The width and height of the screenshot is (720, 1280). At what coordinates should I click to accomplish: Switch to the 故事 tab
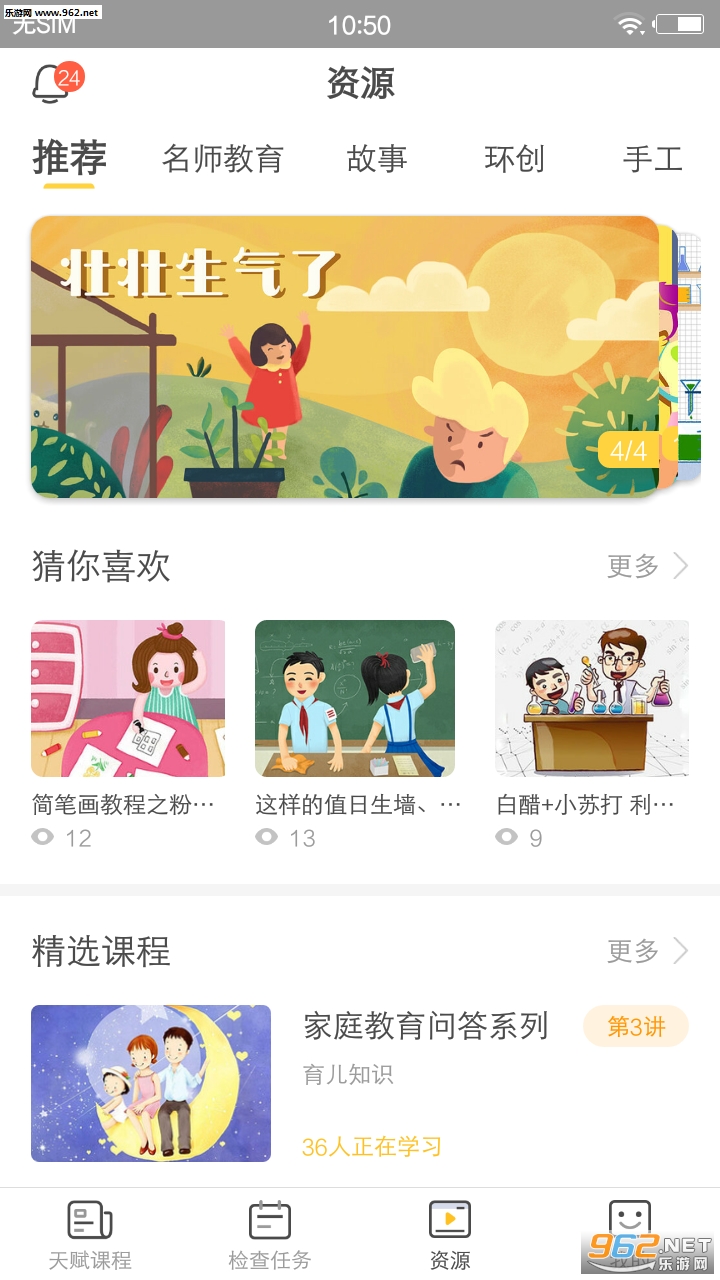[377, 159]
